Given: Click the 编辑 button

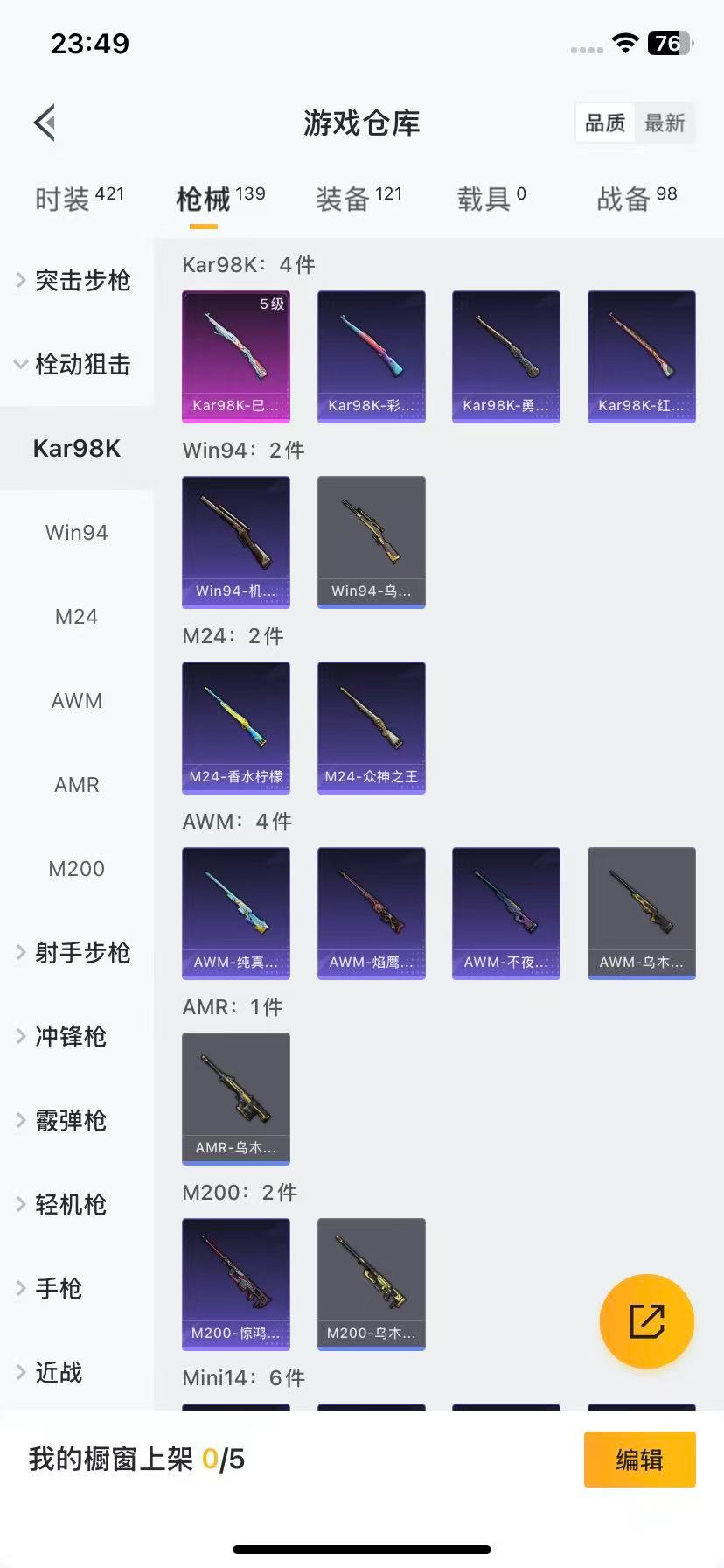Looking at the screenshot, I should coord(639,1459).
